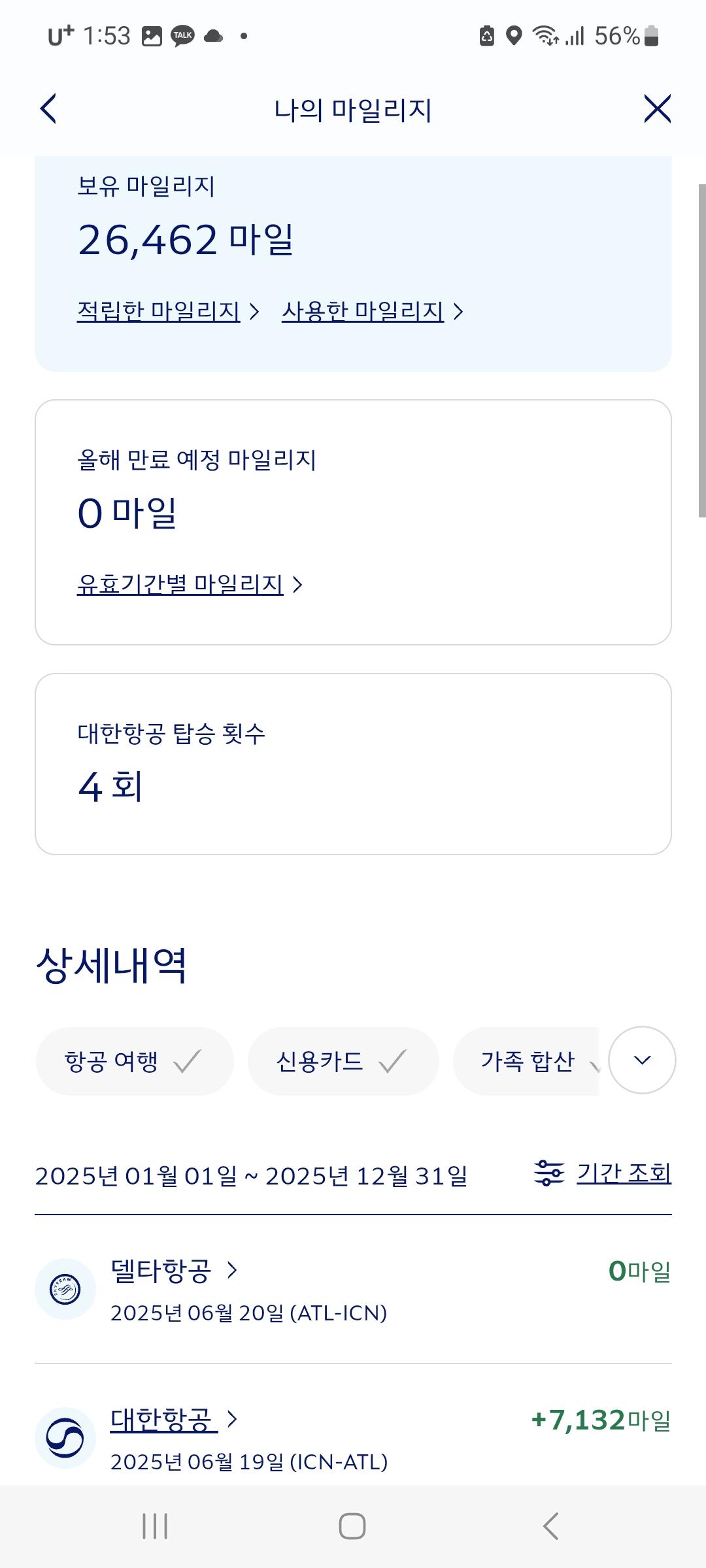This screenshot has width=706, height=1568.
Task: View 유효기간별 마일리지 details
Action: point(190,584)
